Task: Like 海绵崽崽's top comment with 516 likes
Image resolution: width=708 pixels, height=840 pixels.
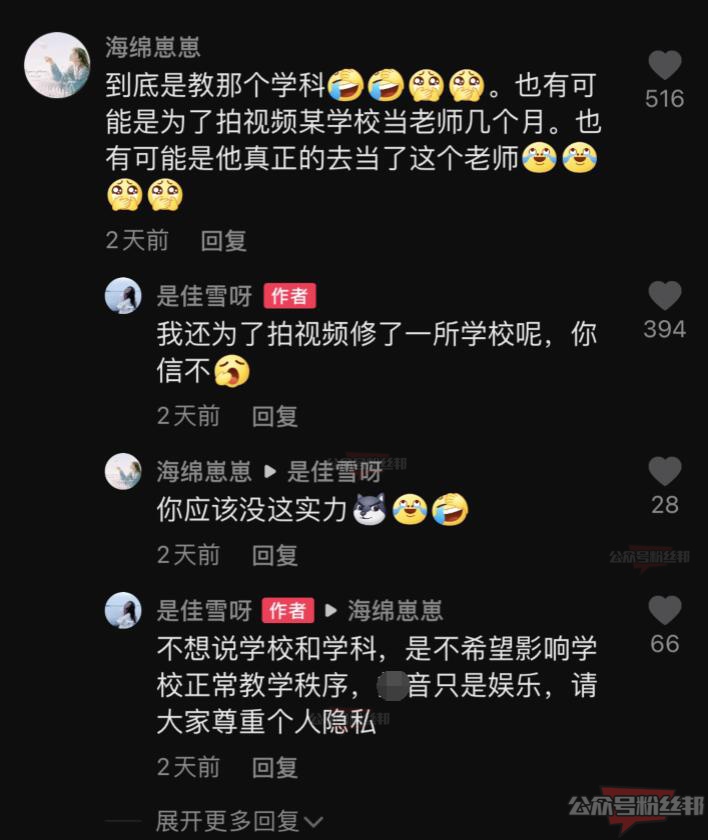Action: coord(665,66)
